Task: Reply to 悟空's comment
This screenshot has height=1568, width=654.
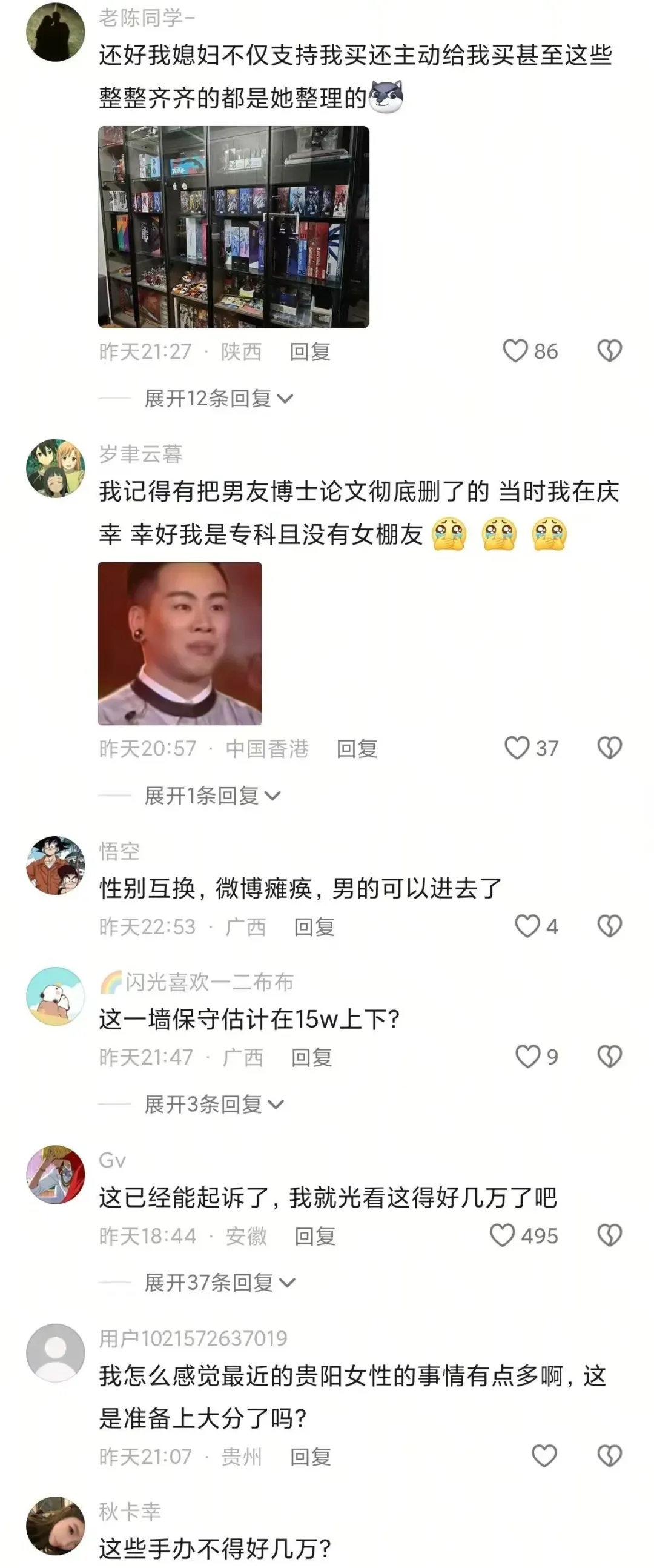Action: 314,927
